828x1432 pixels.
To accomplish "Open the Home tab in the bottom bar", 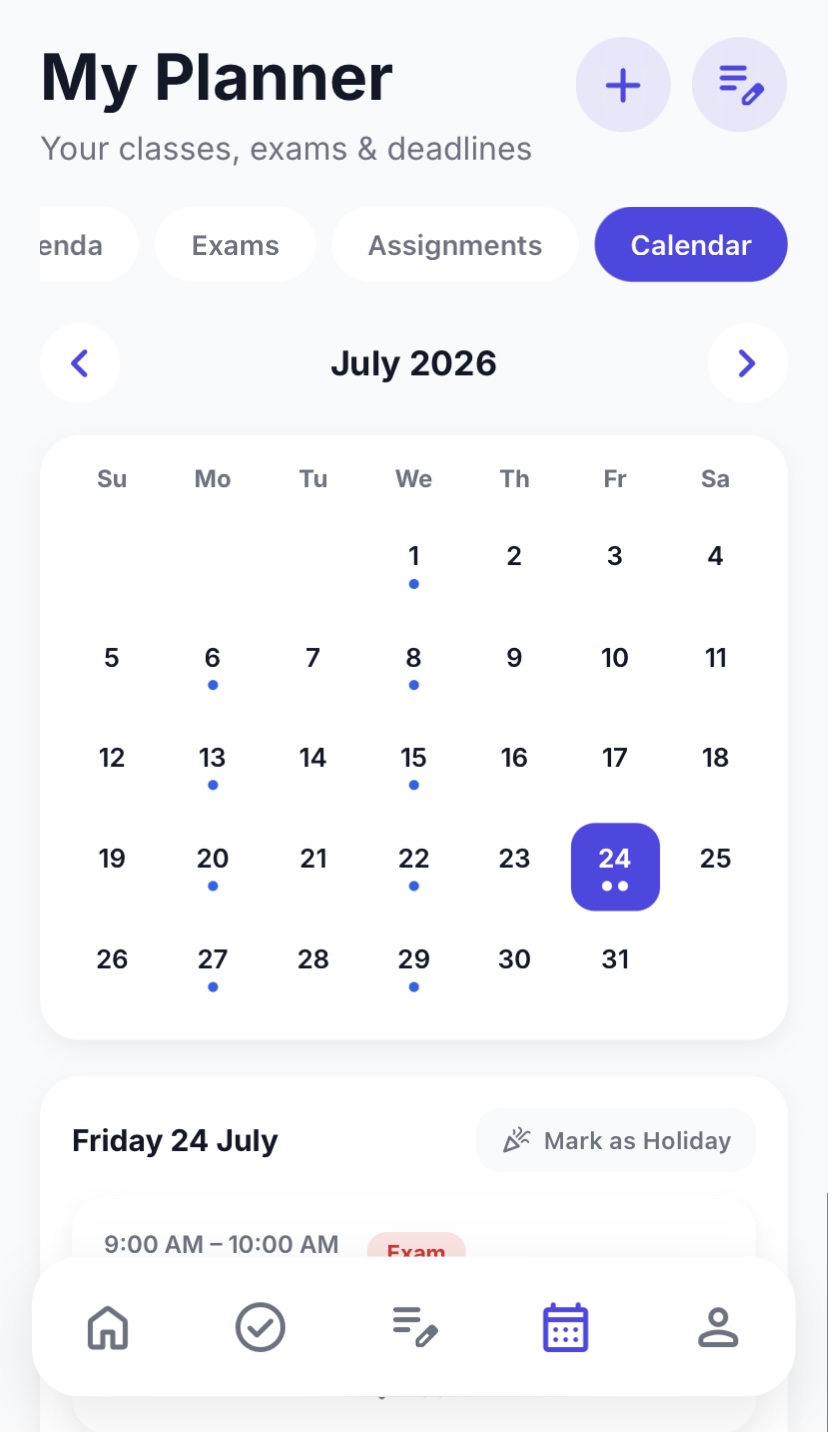I will point(108,1327).
